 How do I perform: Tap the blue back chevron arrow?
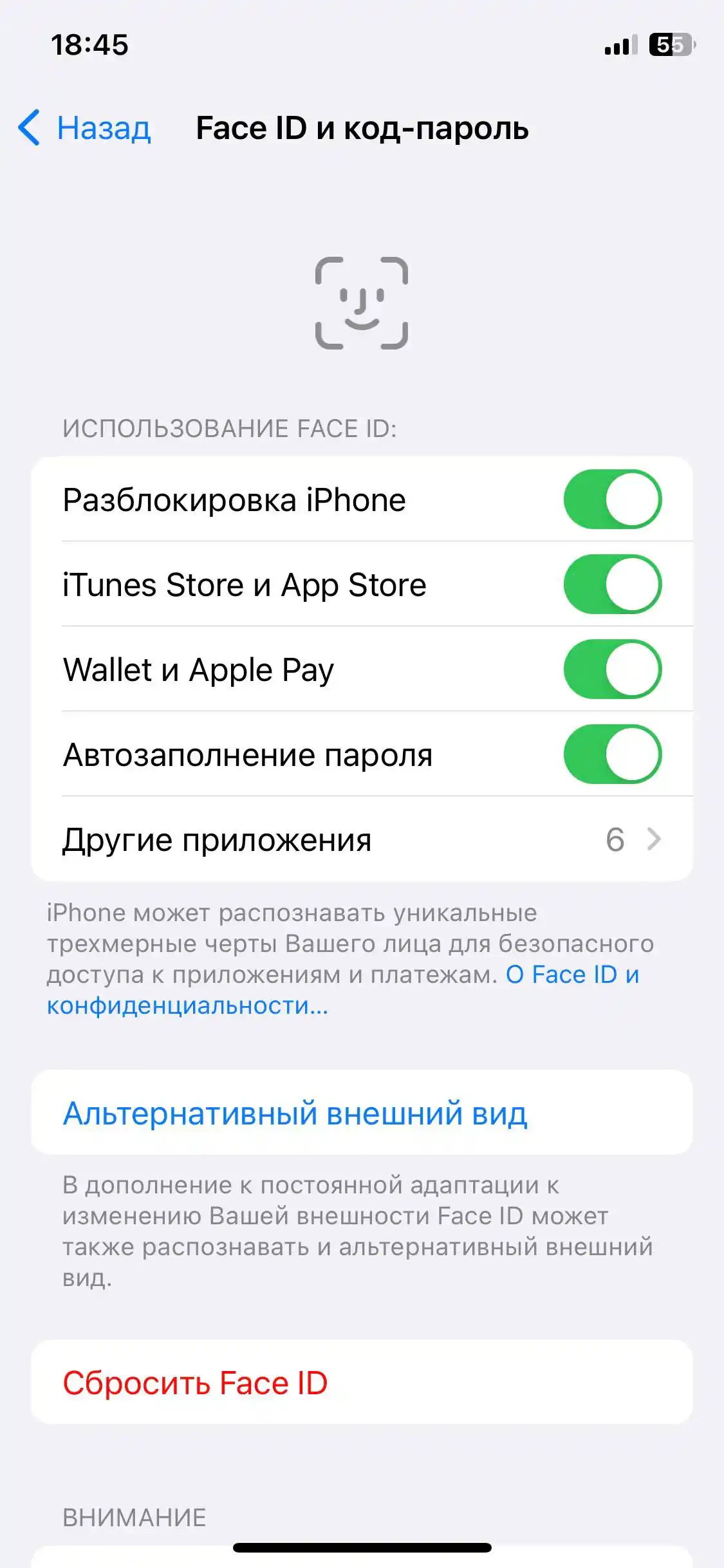point(29,129)
